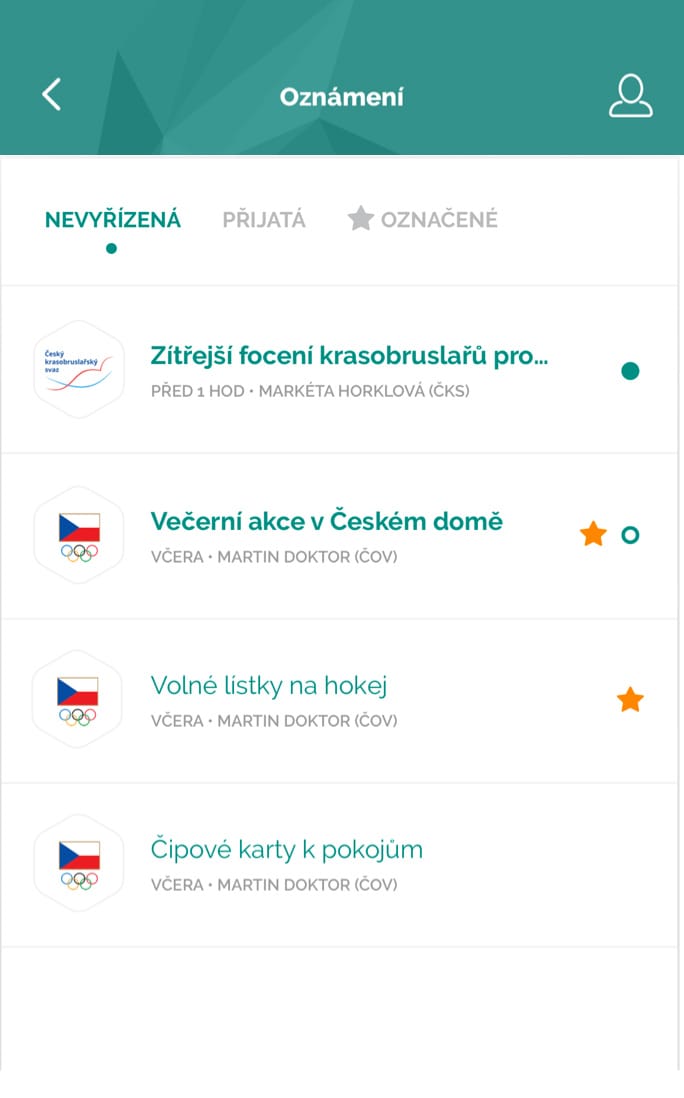Switch to the Přijatá tab
684x1098 pixels.
[264, 220]
